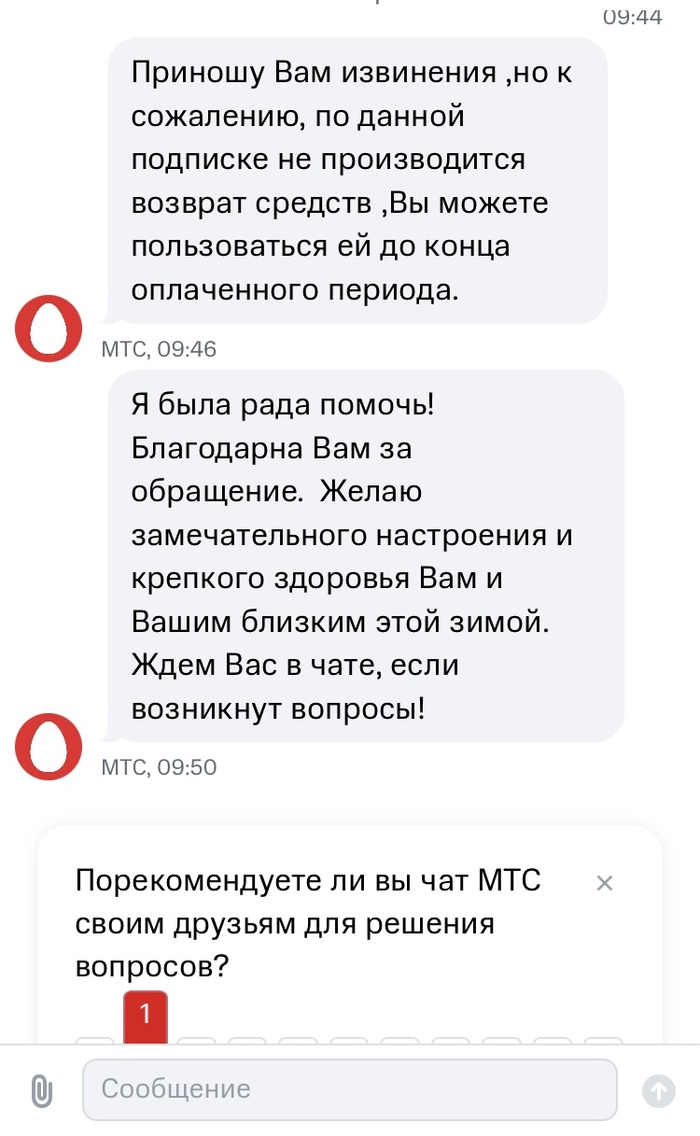This screenshot has height=1136, width=700.
Task: Dismiss the MTS chat recommendation survey
Action: pos(604,883)
